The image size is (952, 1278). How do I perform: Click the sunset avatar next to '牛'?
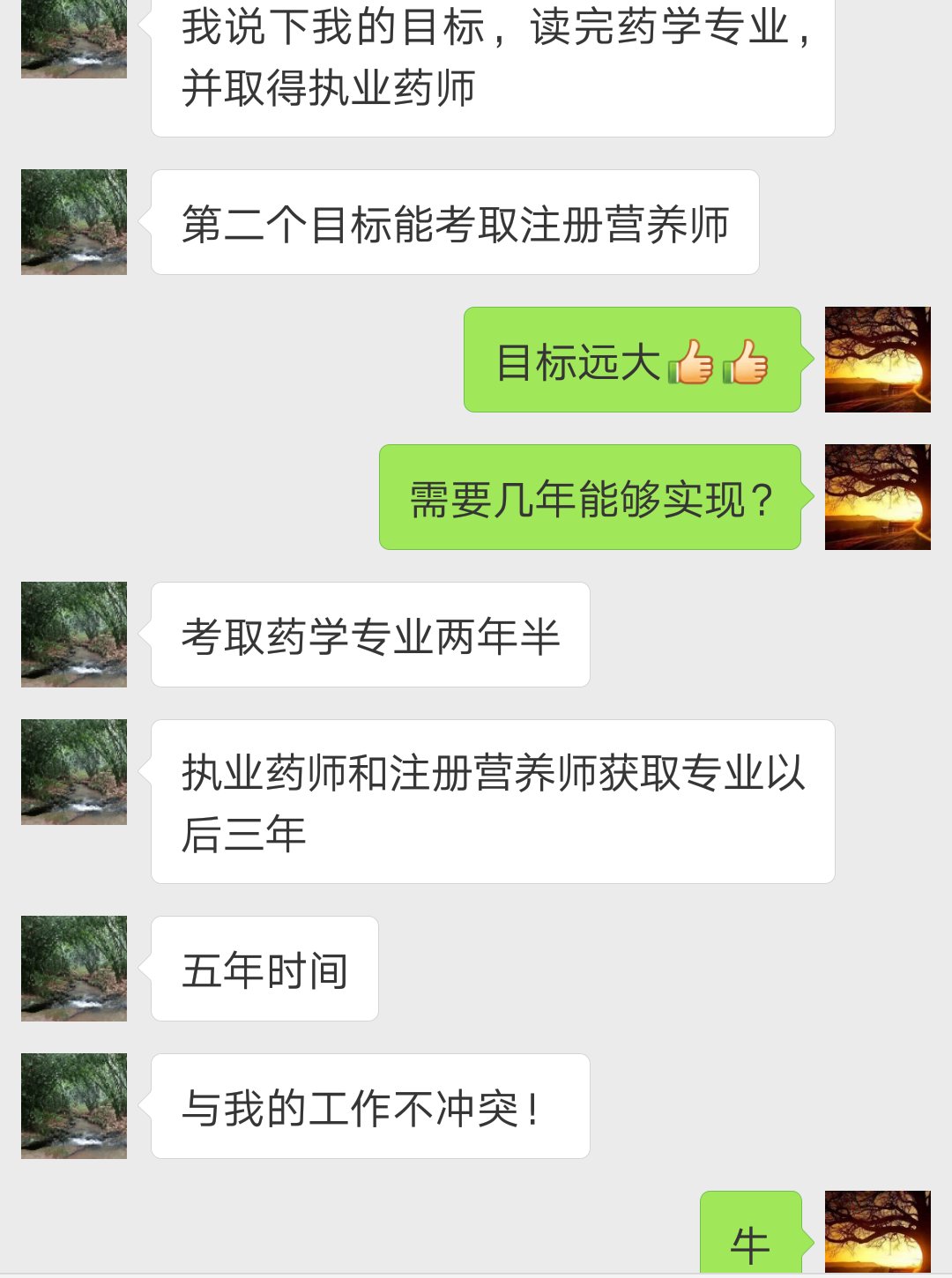tap(877, 1234)
